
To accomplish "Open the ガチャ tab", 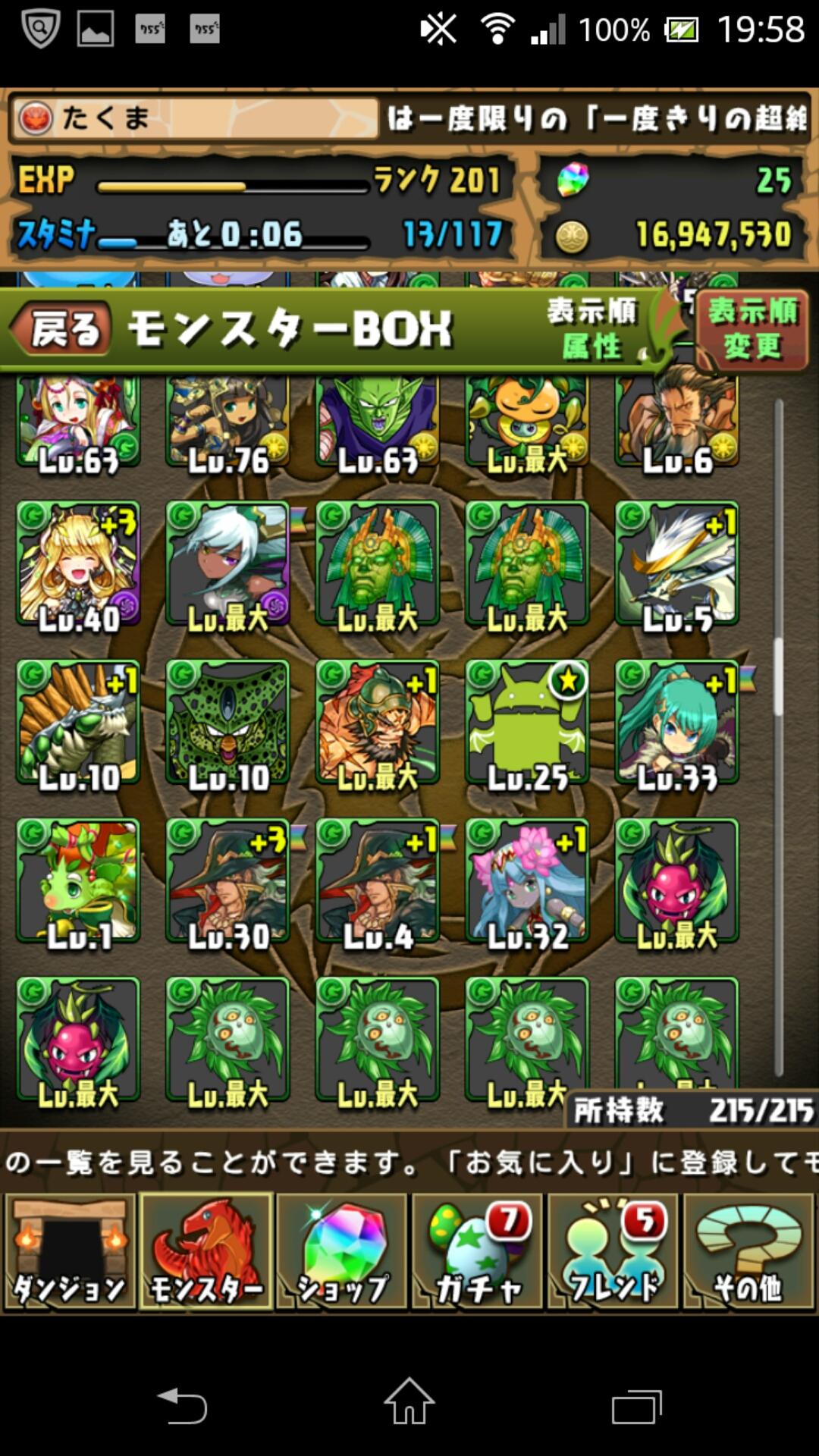I will coord(478,1251).
